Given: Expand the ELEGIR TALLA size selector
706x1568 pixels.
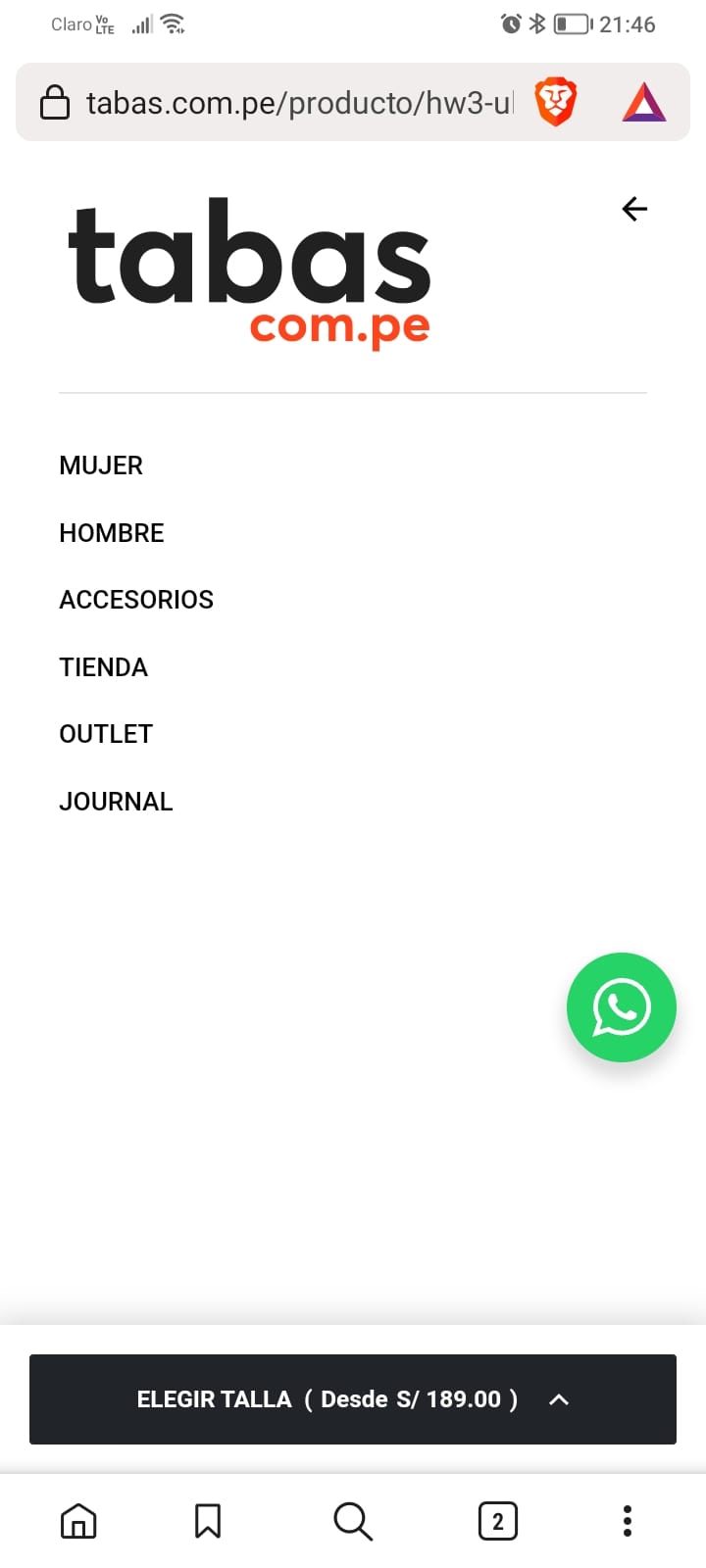Looking at the screenshot, I should click(x=353, y=1399).
